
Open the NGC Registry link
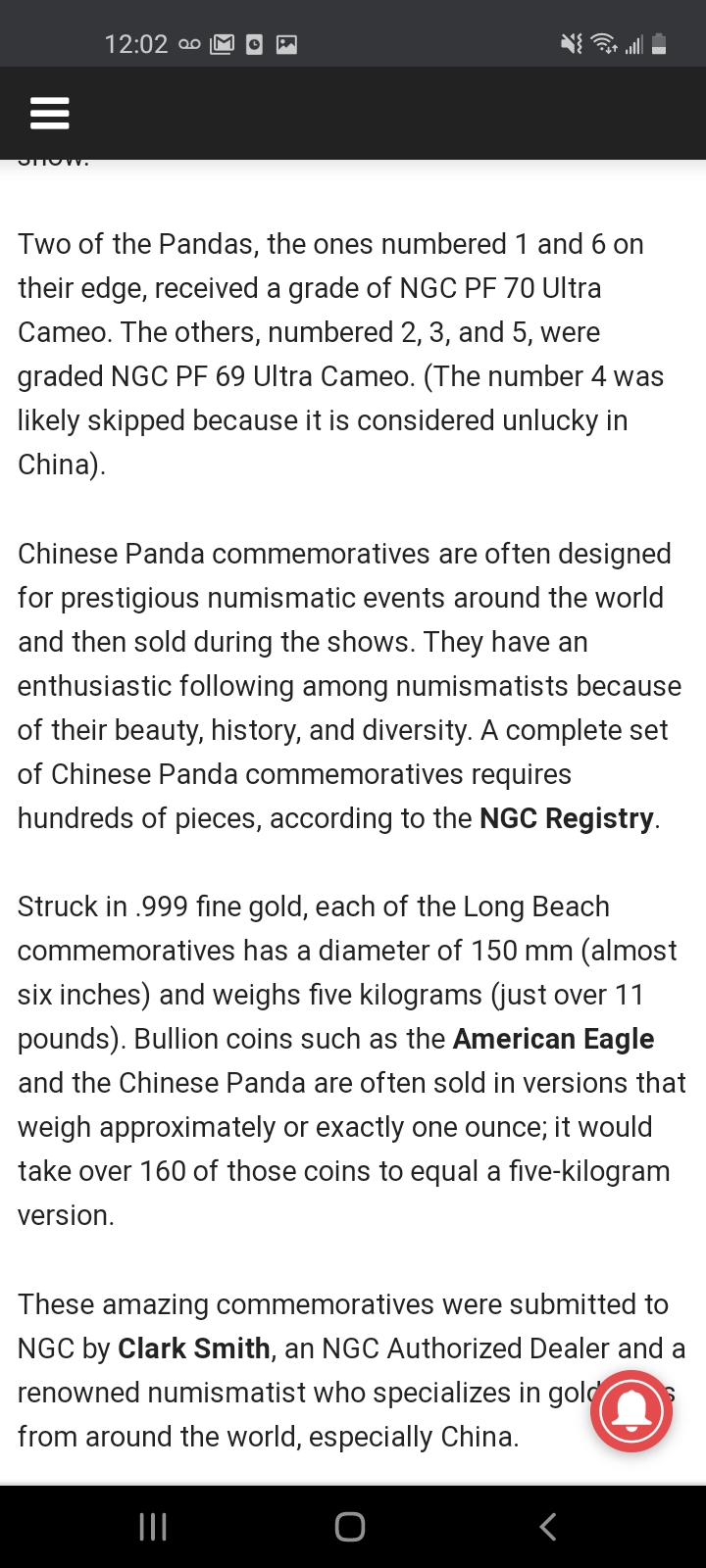pos(566,818)
